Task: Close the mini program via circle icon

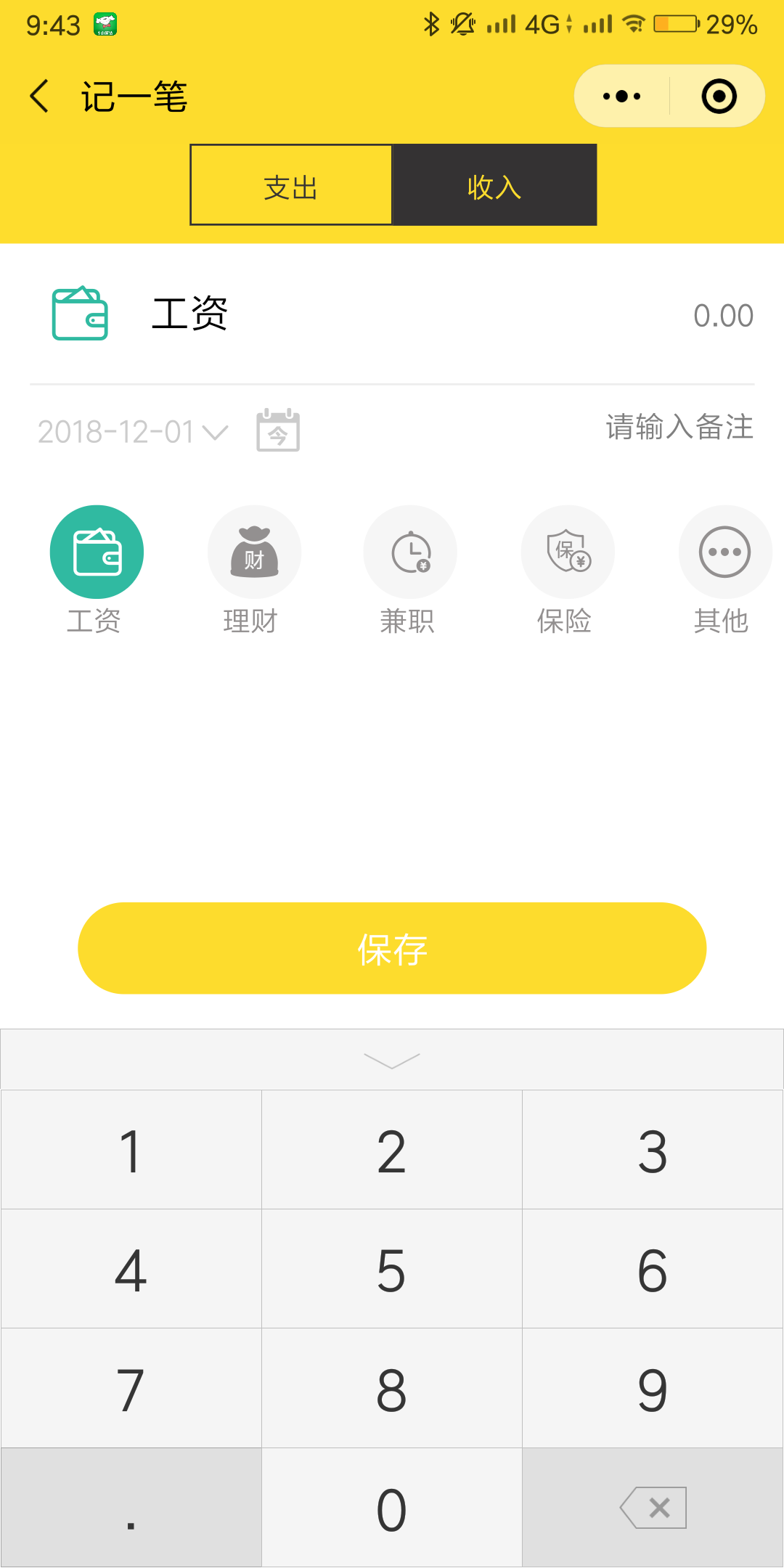Action: (719, 97)
